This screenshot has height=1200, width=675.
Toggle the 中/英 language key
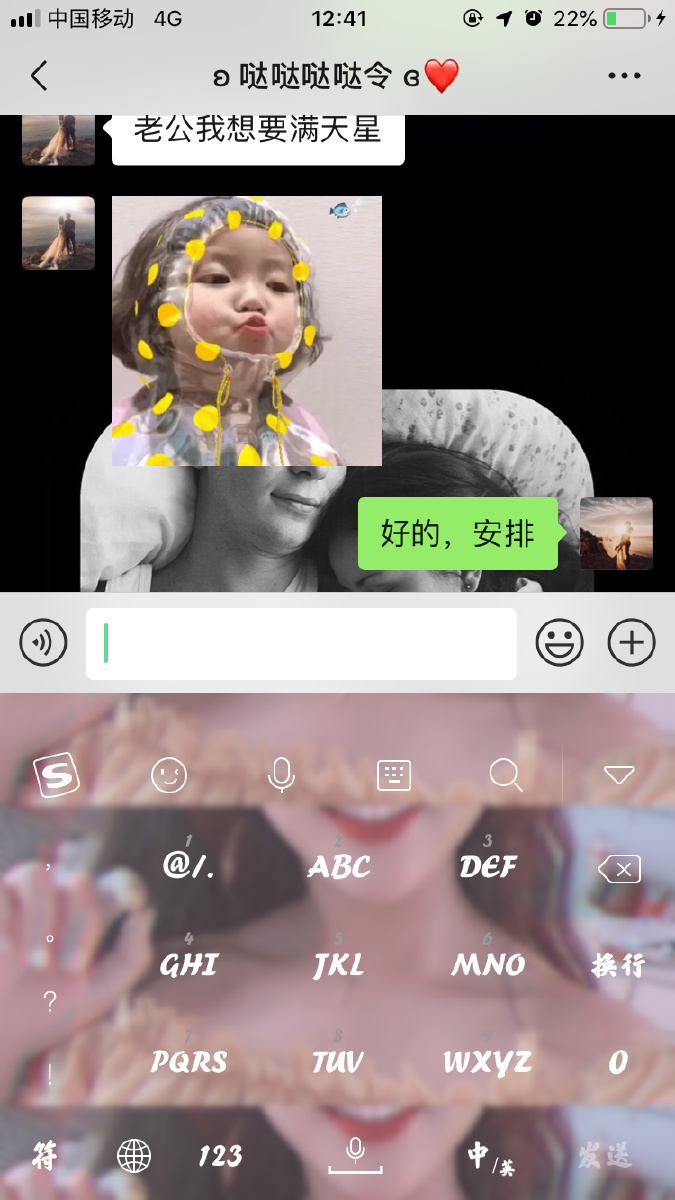pyautogui.click(x=491, y=1157)
